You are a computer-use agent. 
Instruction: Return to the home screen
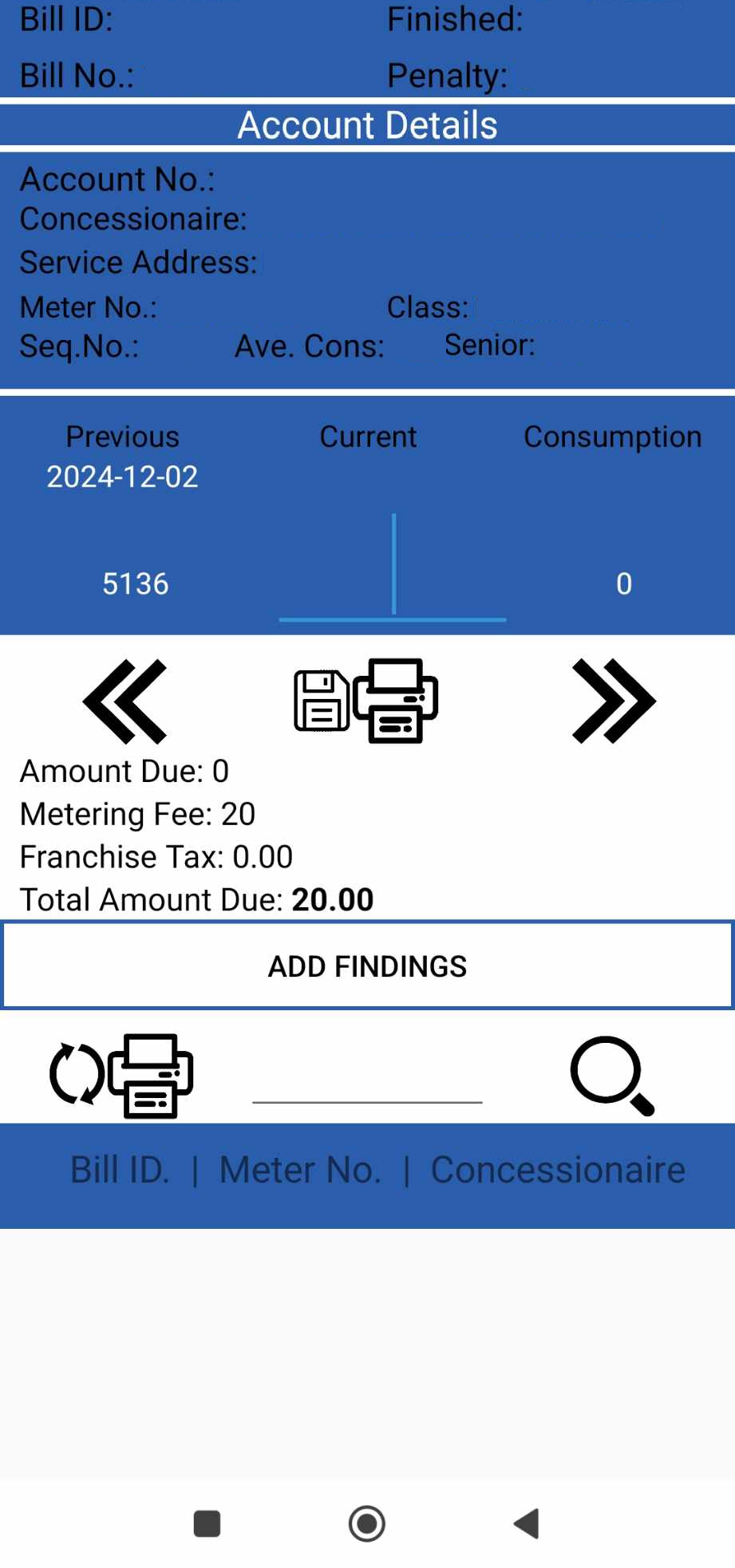pyautogui.click(x=367, y=1523)
